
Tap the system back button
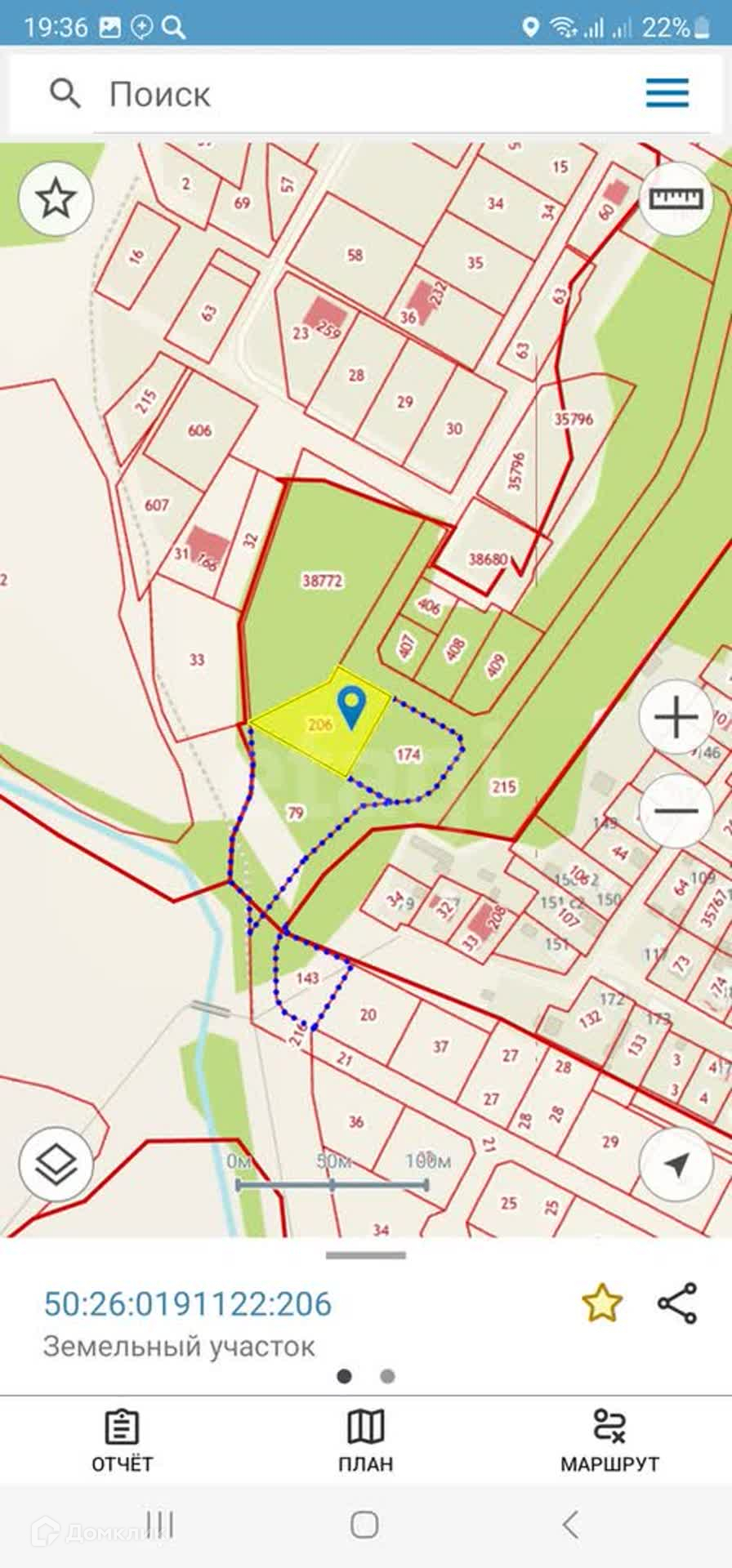point(571,1524)
